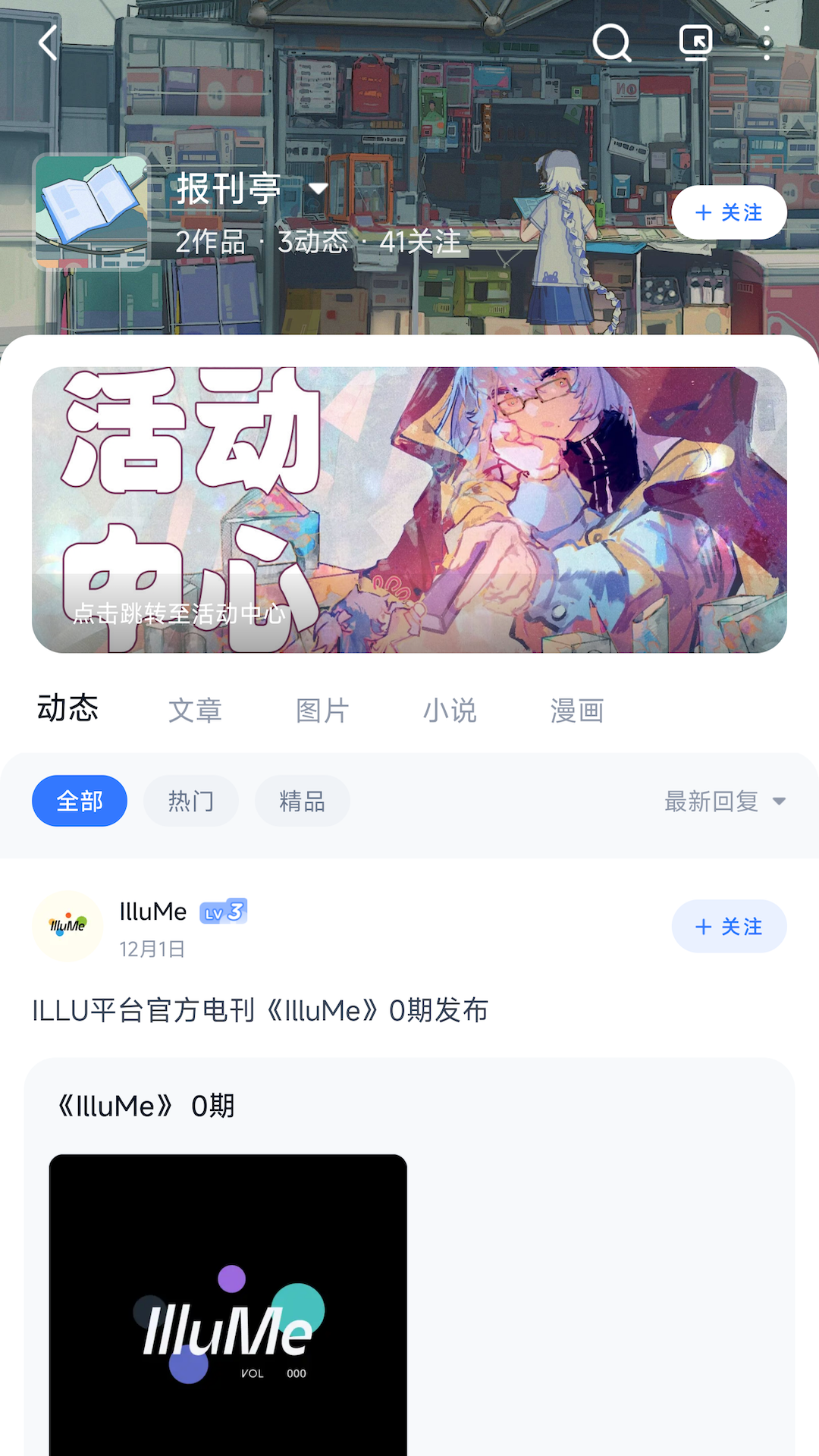Select the 全部 filter chip
Image resolution: width=819 pixels, height=1456 pixels.
pyautogui.click(x=80, y=801)
